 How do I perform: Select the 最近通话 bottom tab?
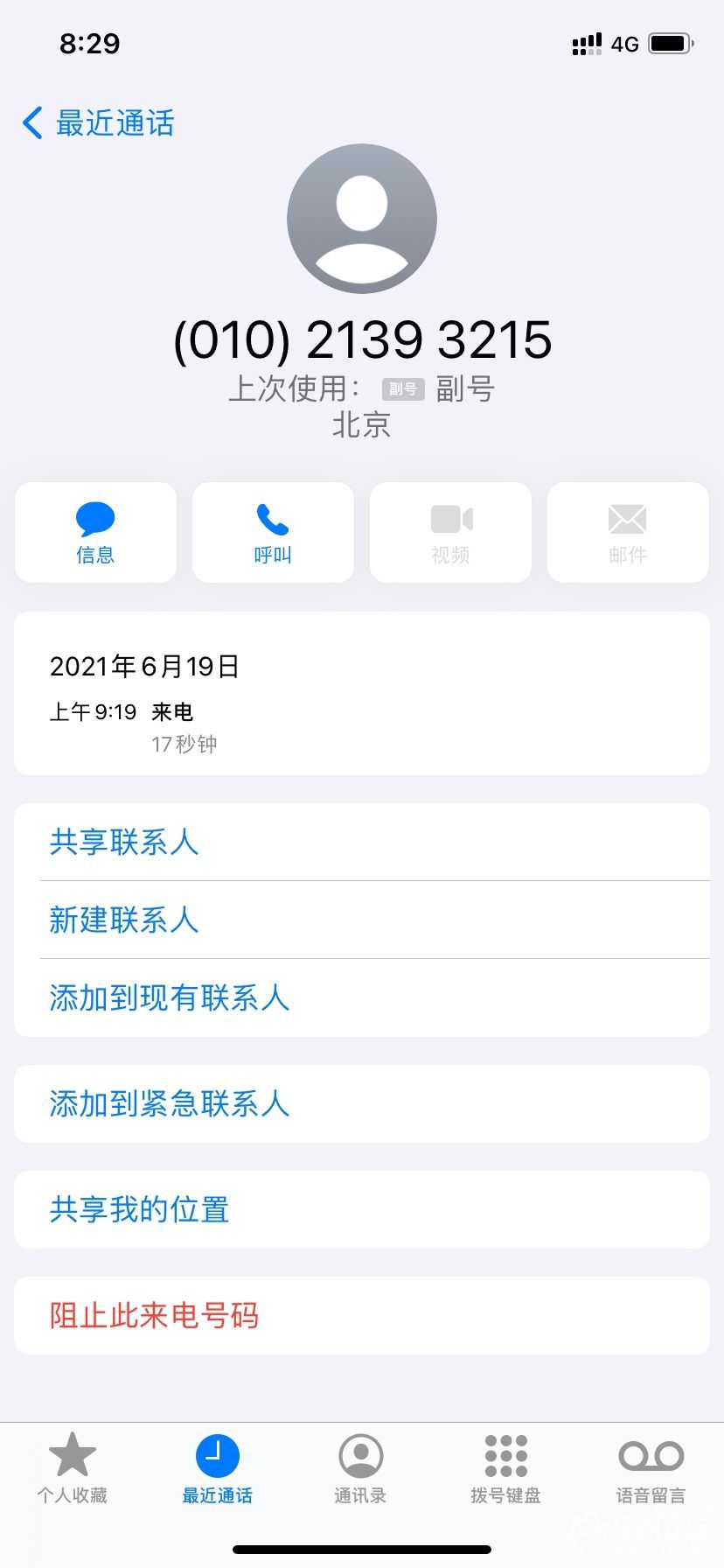tap(217, 1469)
